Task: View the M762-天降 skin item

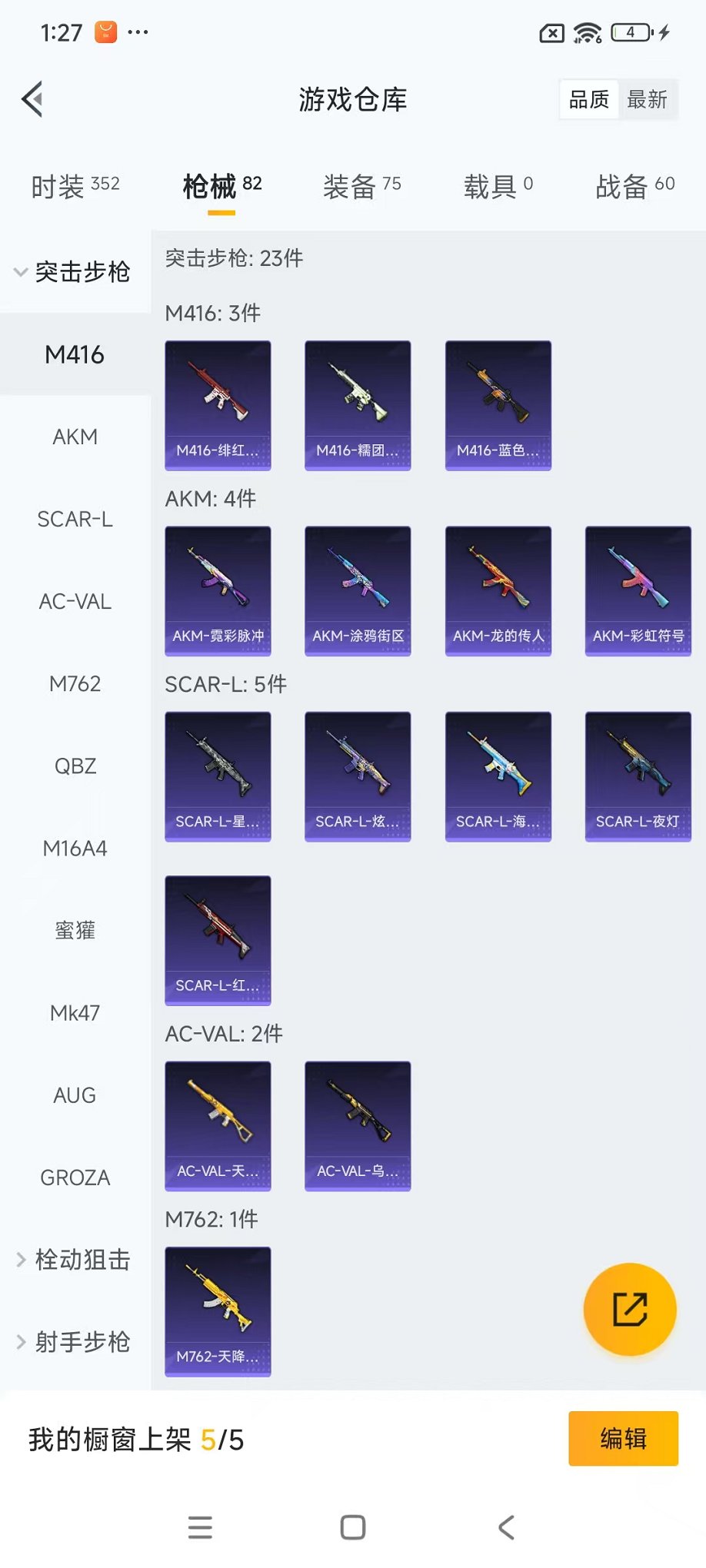Action: [x=218, y=1311]
